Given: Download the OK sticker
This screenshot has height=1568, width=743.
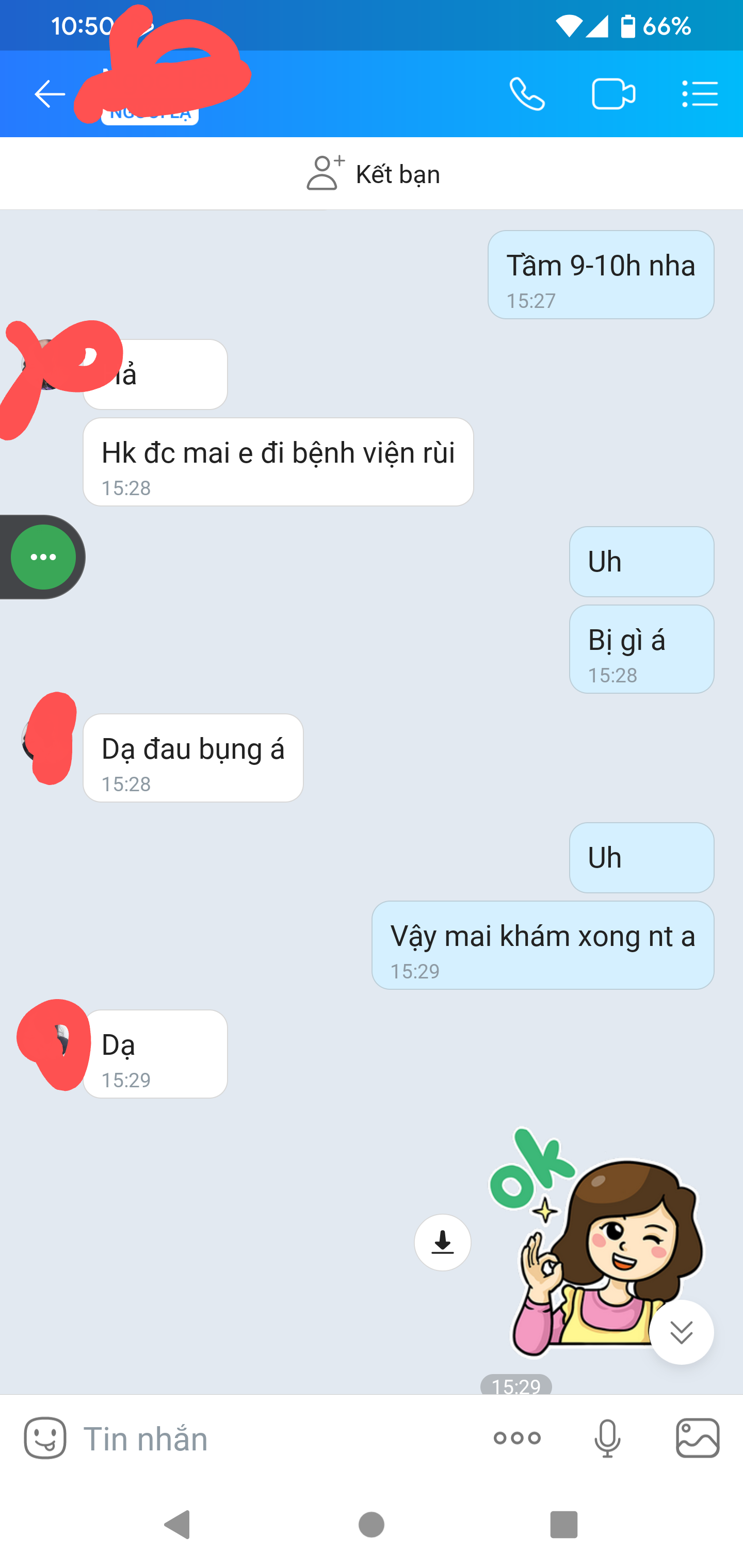Looking at the screenshot, I should click(x=442, y=1242).
